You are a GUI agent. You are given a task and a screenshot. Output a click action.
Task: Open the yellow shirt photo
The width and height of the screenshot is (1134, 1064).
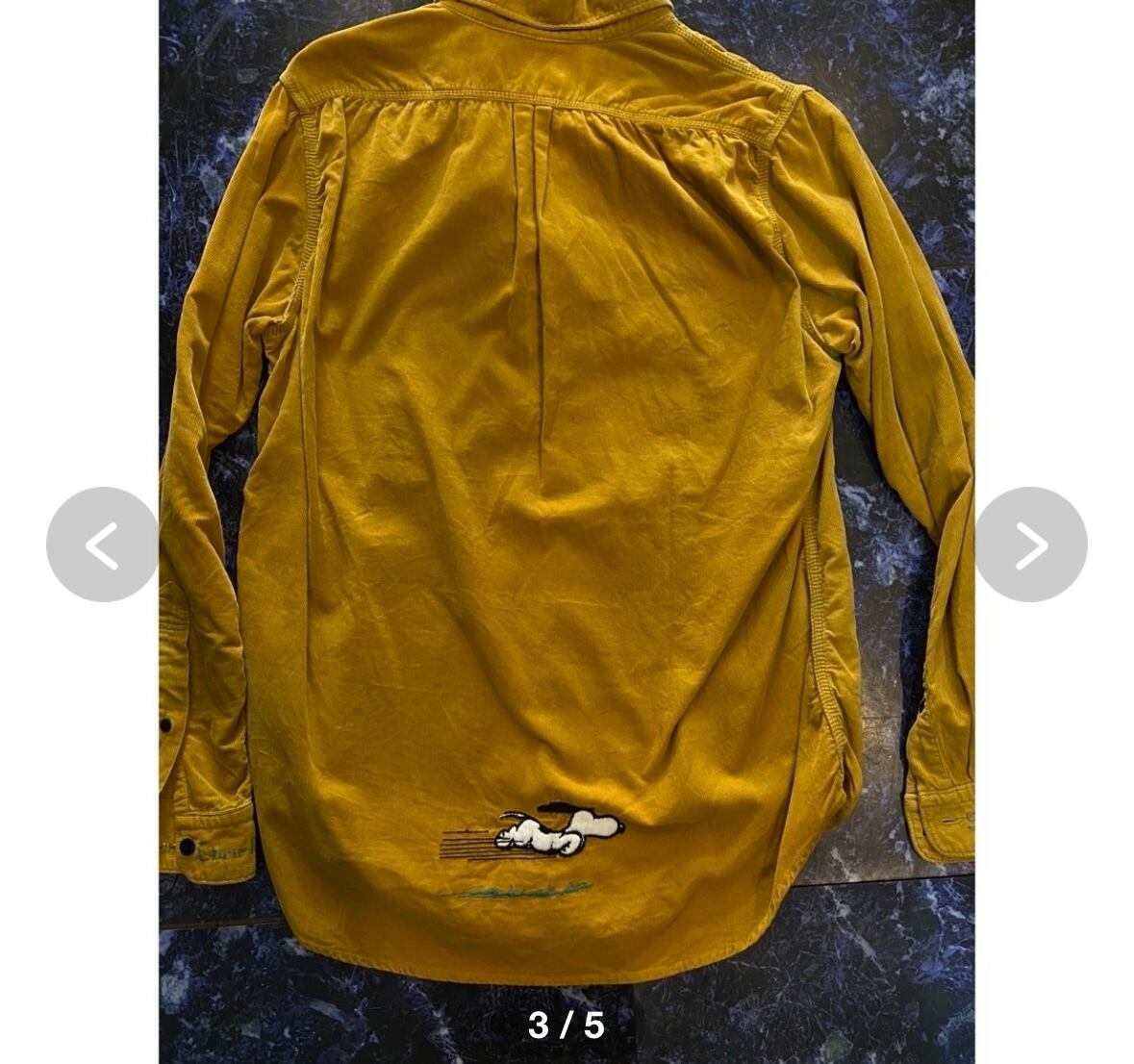[x=567, y=532]
